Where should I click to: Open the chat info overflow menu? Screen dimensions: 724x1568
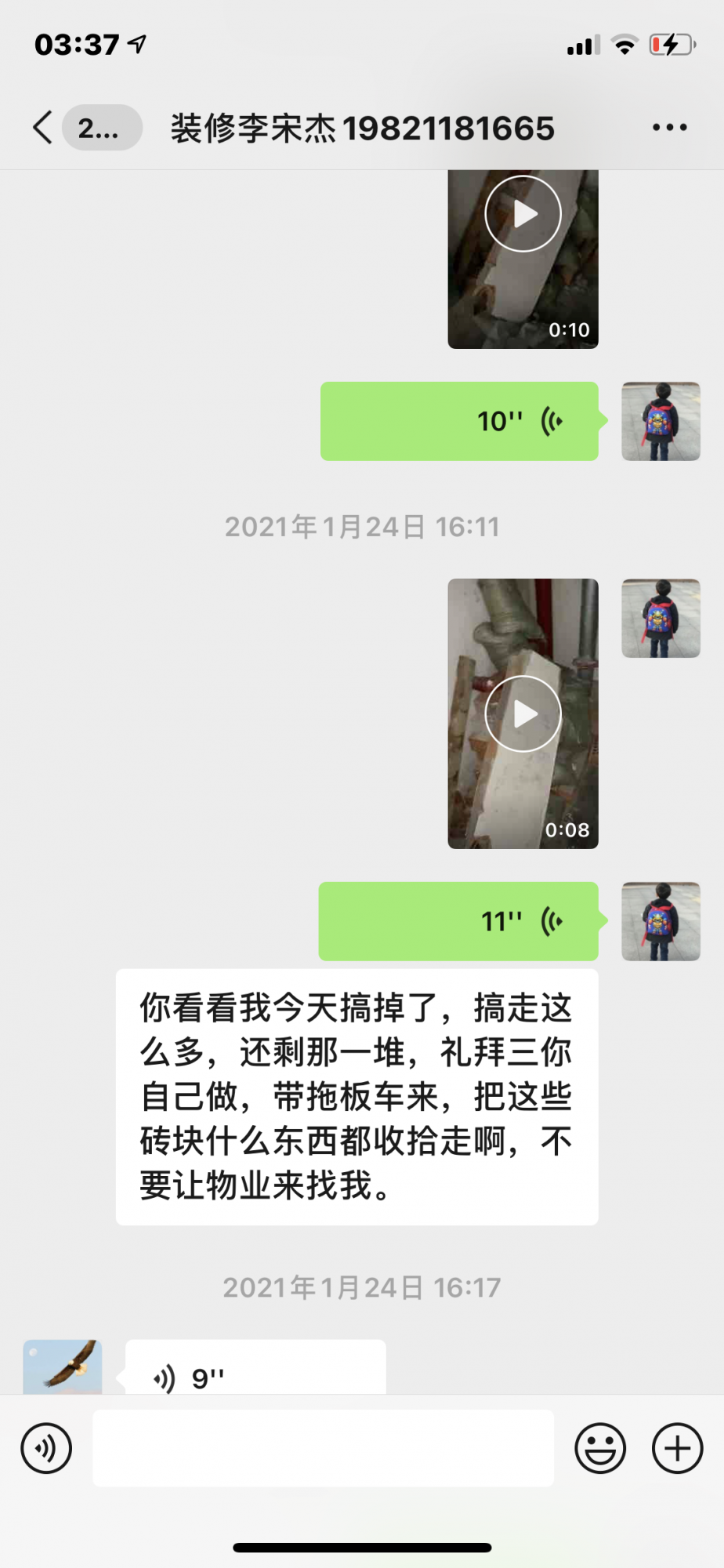tap(669, 127)
